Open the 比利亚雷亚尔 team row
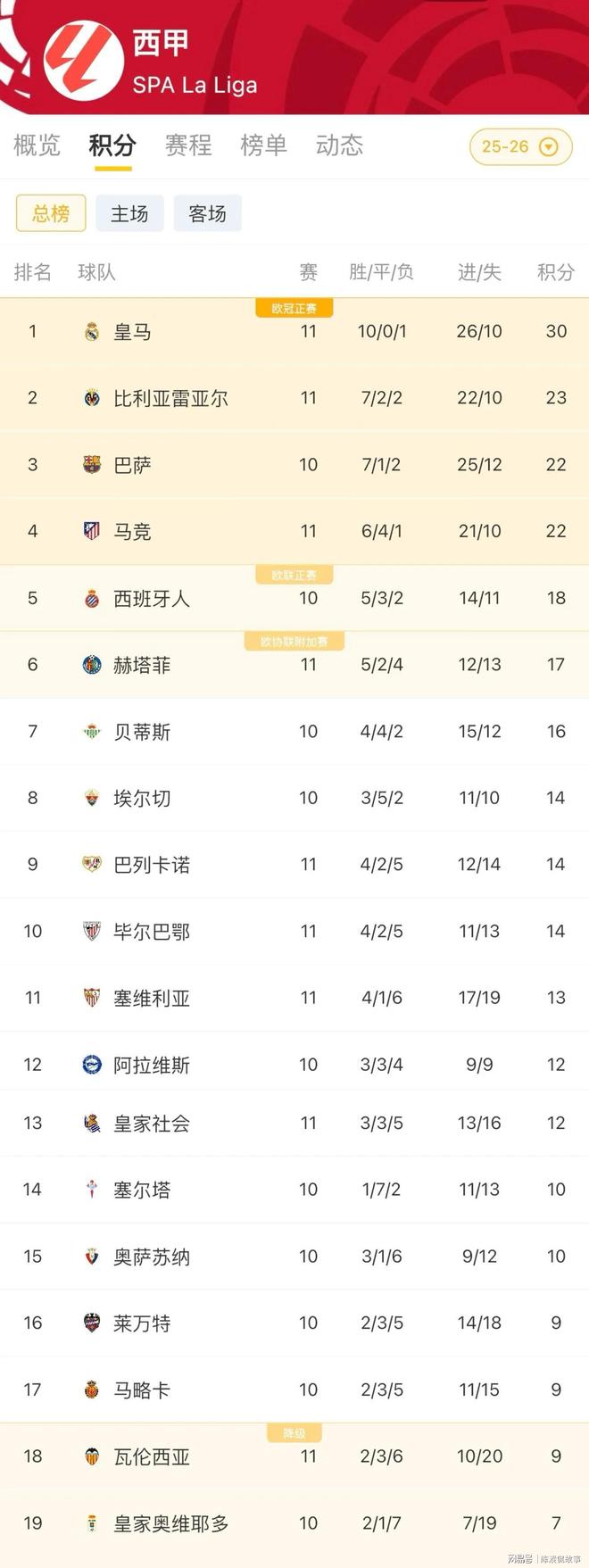The width and height of the screenshot is (589, 1568). click(x=170, y=398)
